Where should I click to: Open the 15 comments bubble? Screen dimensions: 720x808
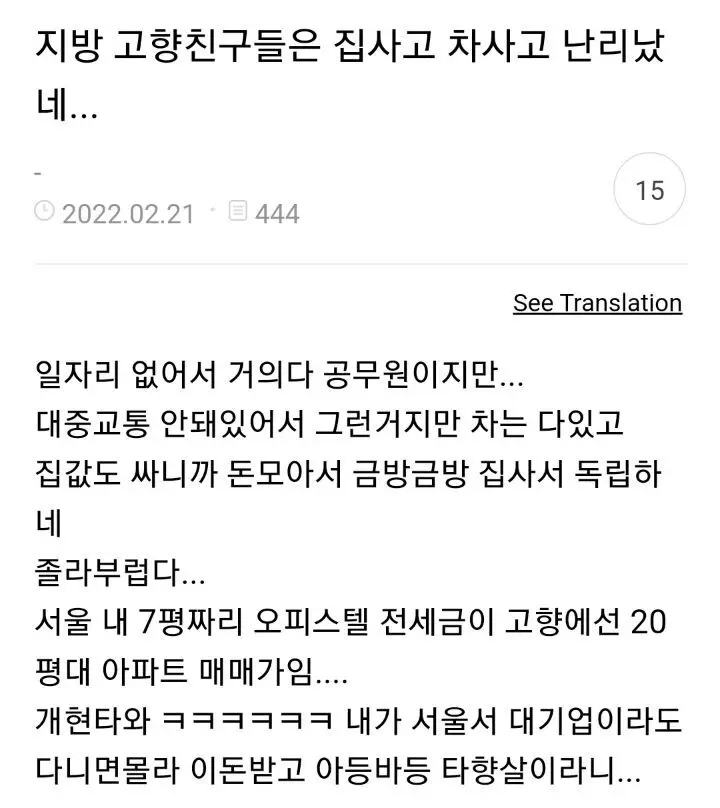[x=649, y=190]
